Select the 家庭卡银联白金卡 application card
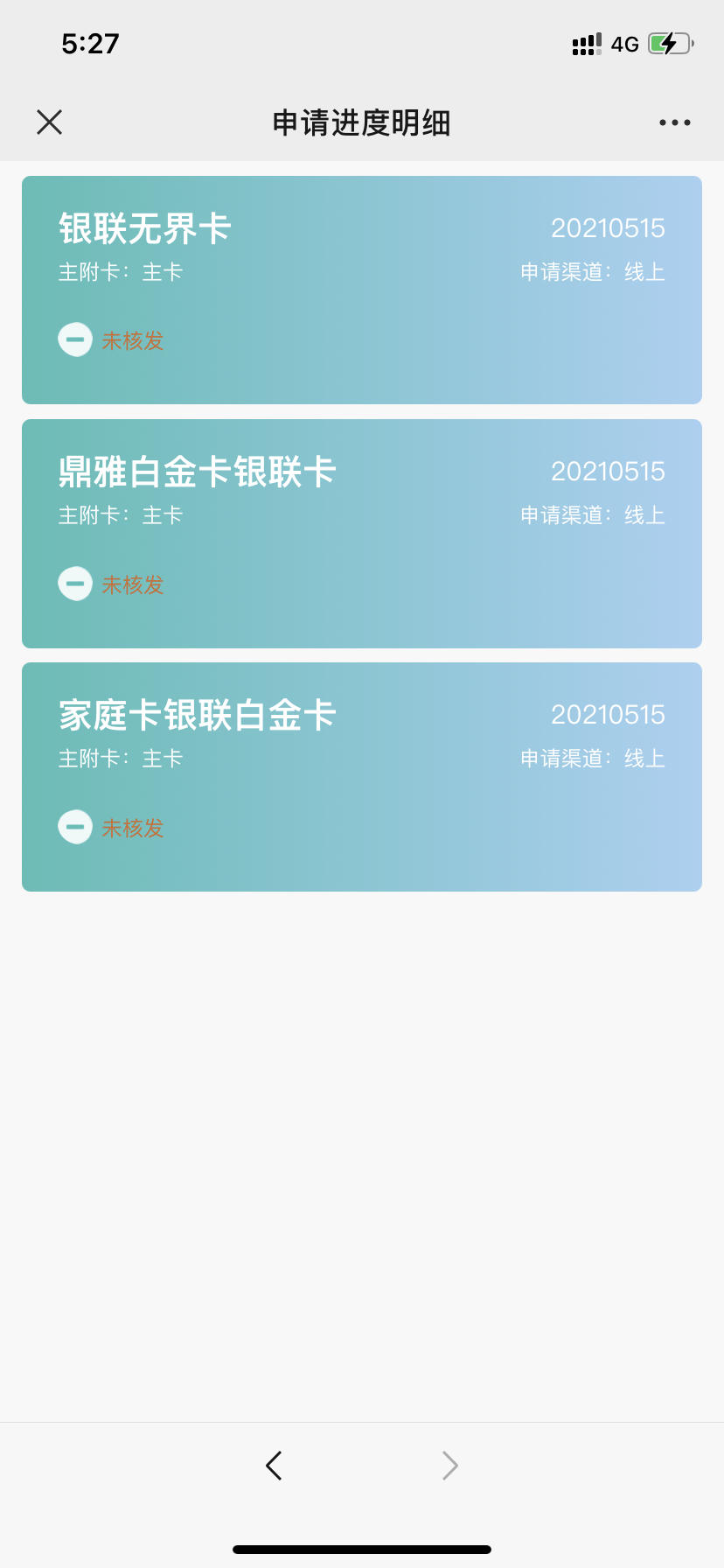The image size is (724, 1568). [362, 777]
